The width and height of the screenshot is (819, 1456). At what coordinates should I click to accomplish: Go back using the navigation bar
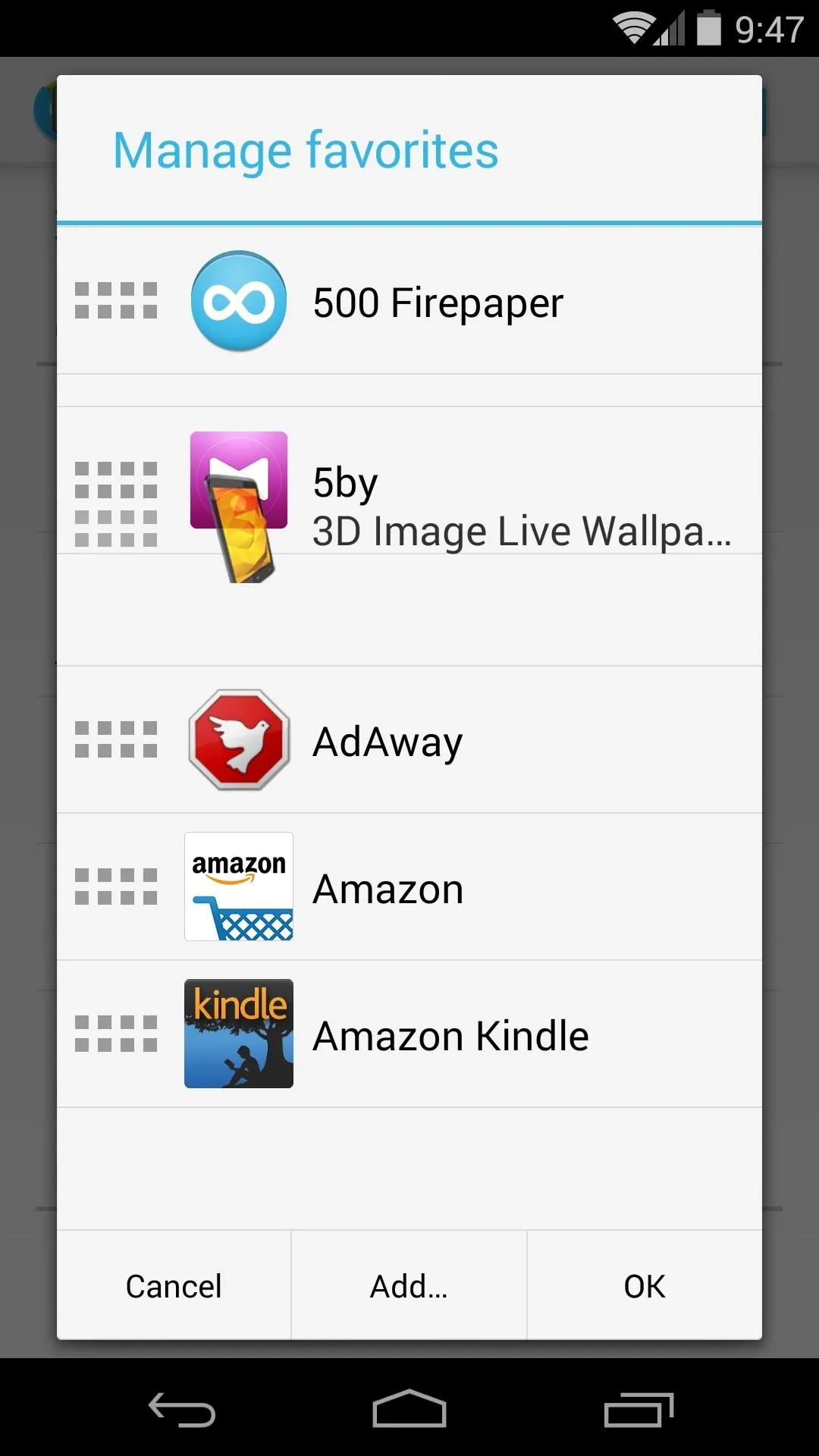181,1409
